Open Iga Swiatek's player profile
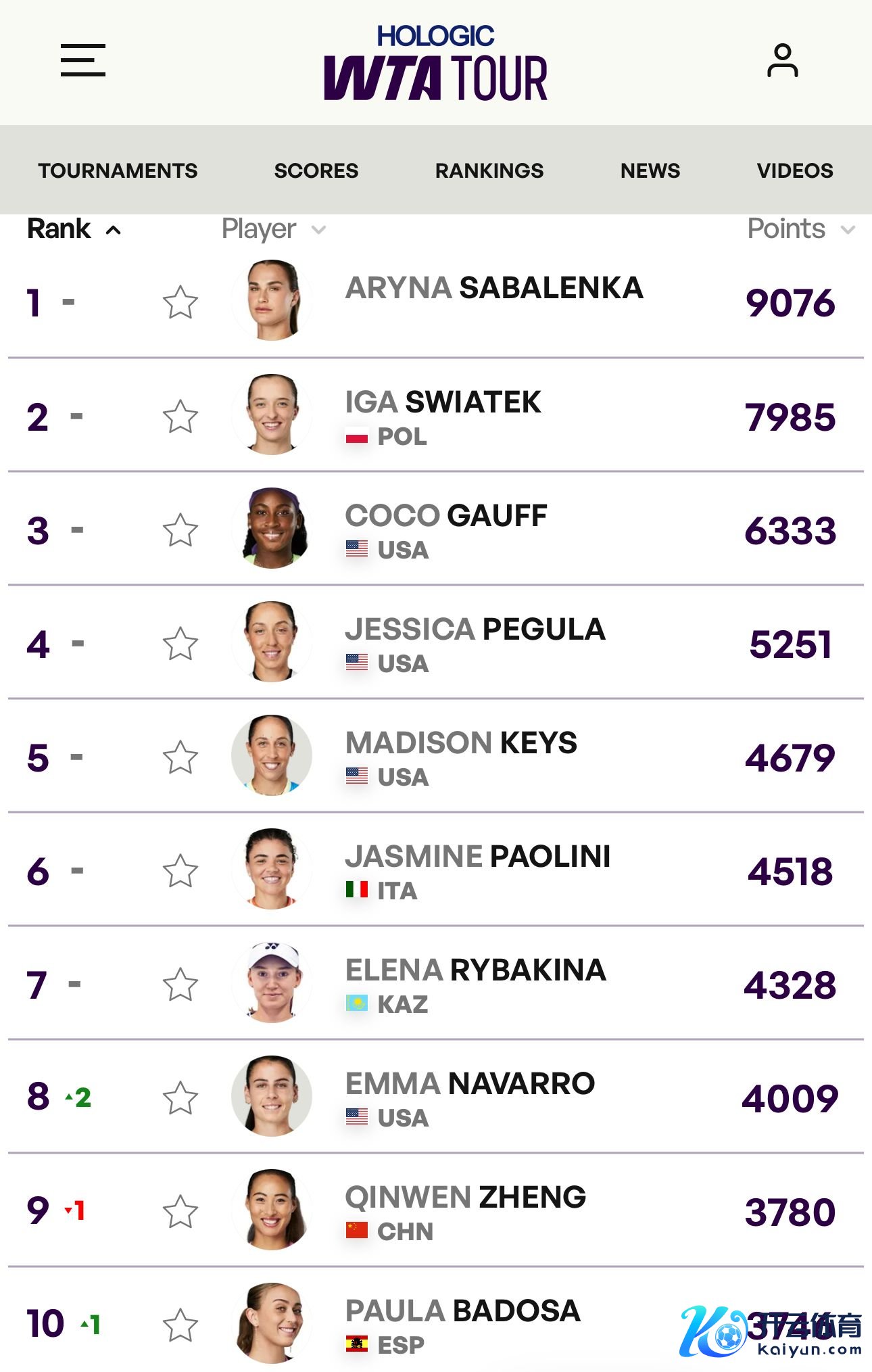The height and width of the screenshot is (1372, 872). (442, 402)
